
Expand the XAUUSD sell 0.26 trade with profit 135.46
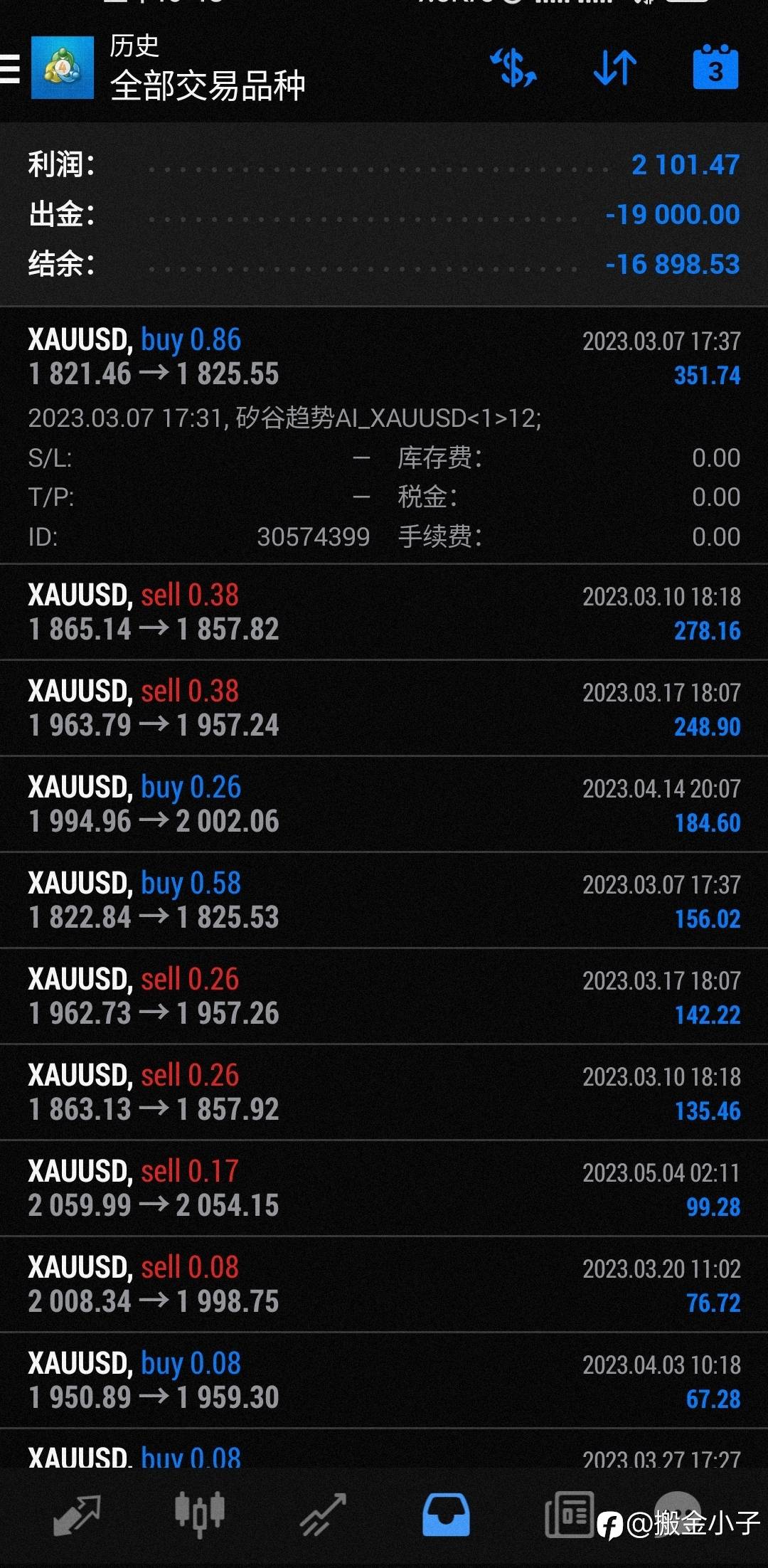384,1092
